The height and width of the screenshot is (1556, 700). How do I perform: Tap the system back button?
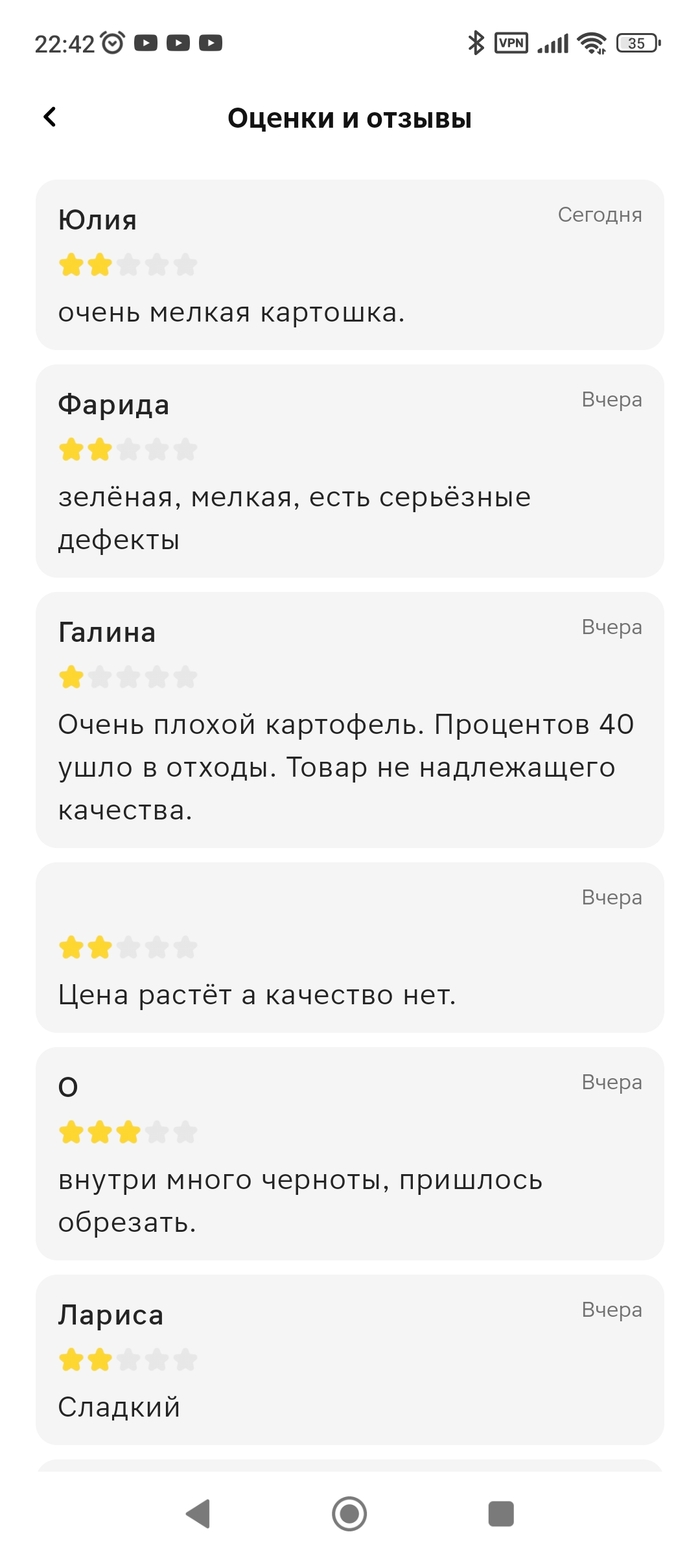coord(198,1513)
